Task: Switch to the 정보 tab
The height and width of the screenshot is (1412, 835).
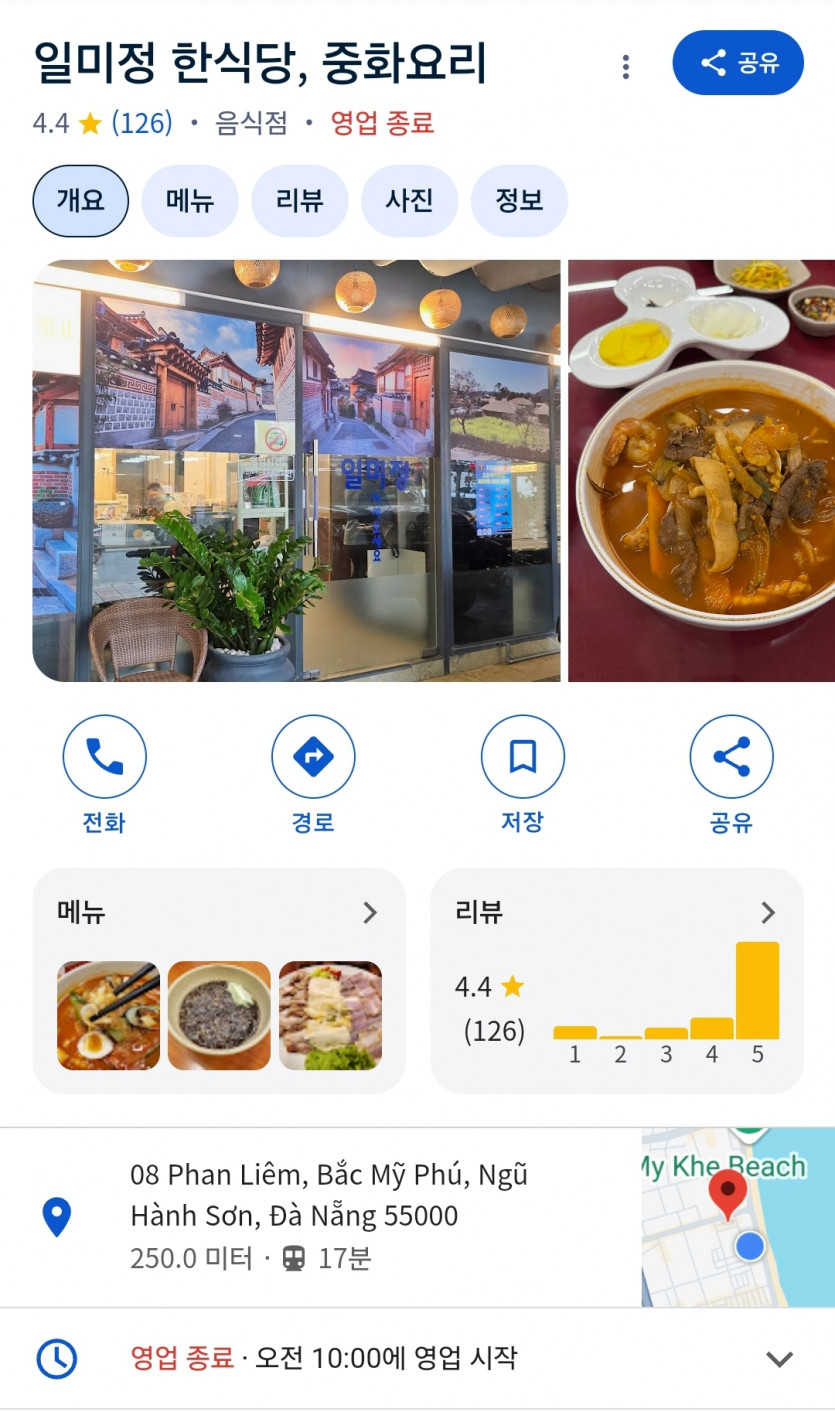Action: pyautogui.click(x=519, y=201)
